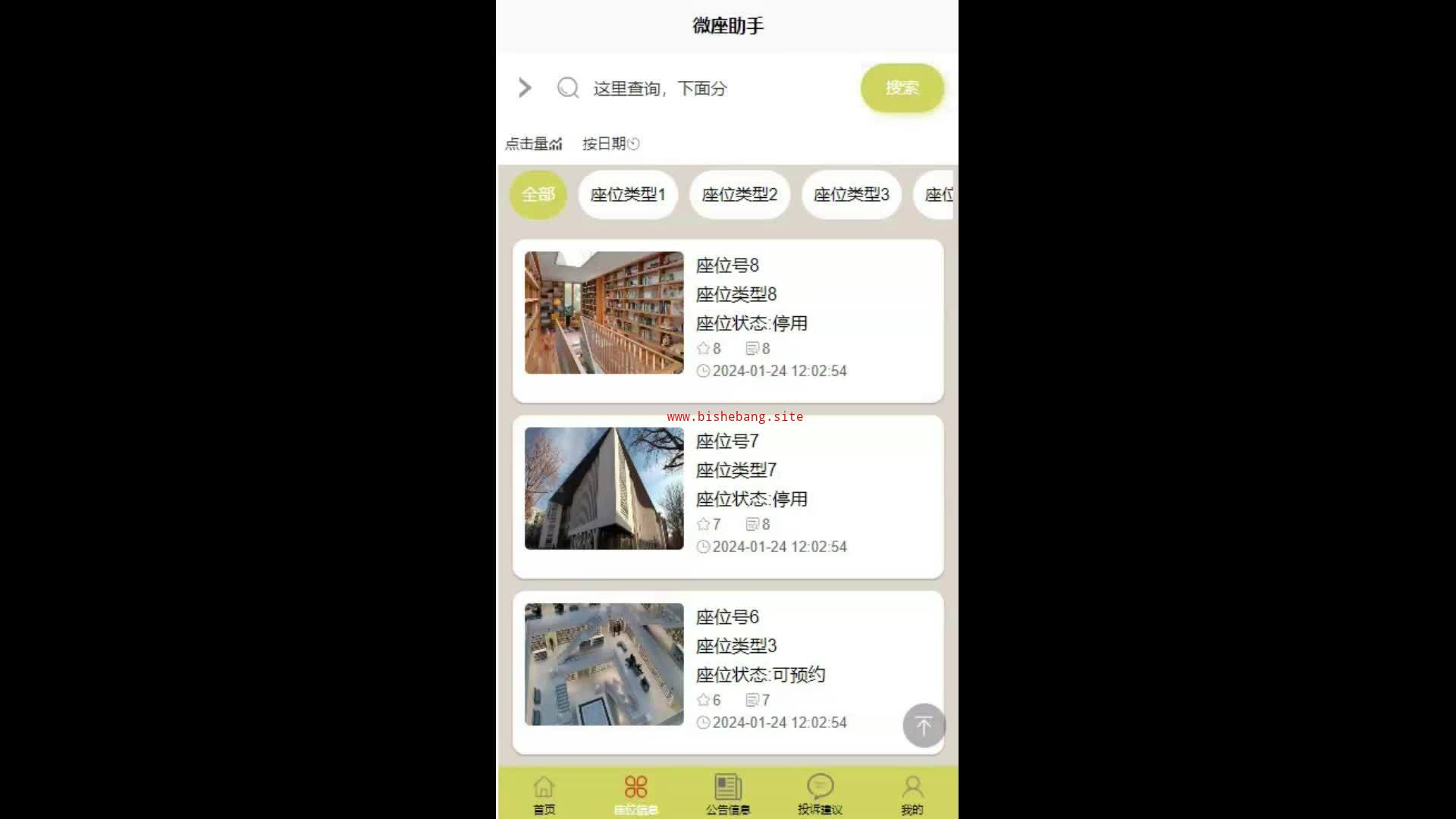Sort listings 按日期
1456x819 pixels.
pyautogui.click(x=610, y=143)
